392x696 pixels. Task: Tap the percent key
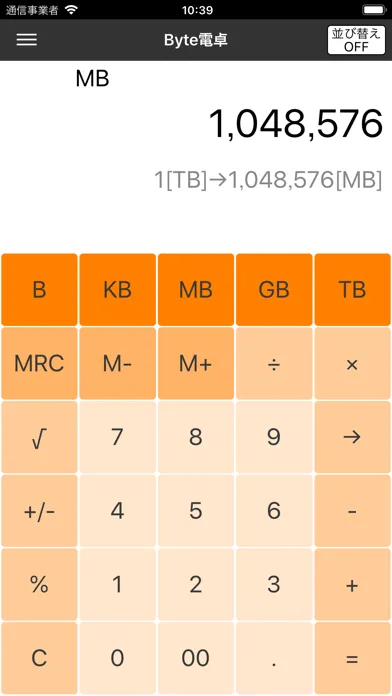[40, 585]
